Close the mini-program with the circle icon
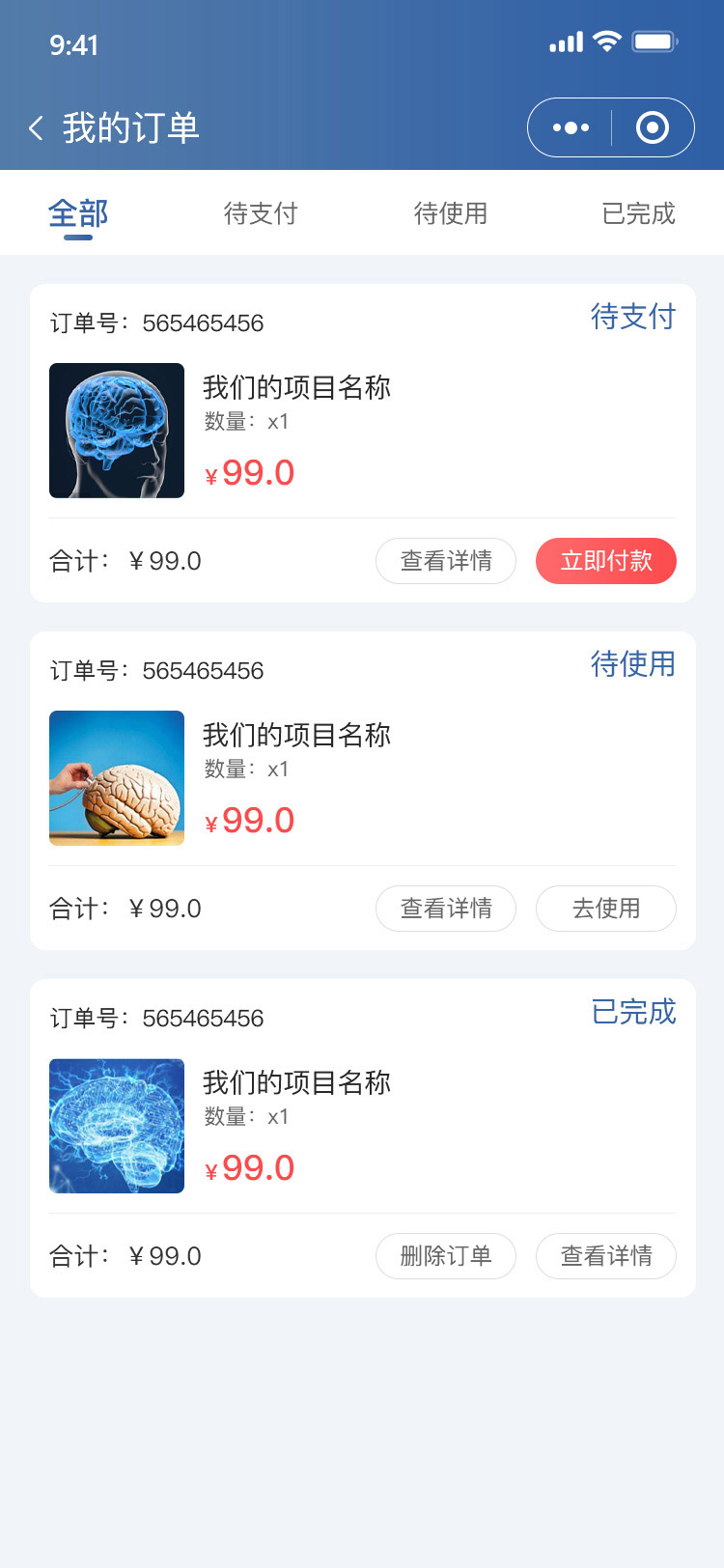Screen dimensions: 724x1568 653,127
